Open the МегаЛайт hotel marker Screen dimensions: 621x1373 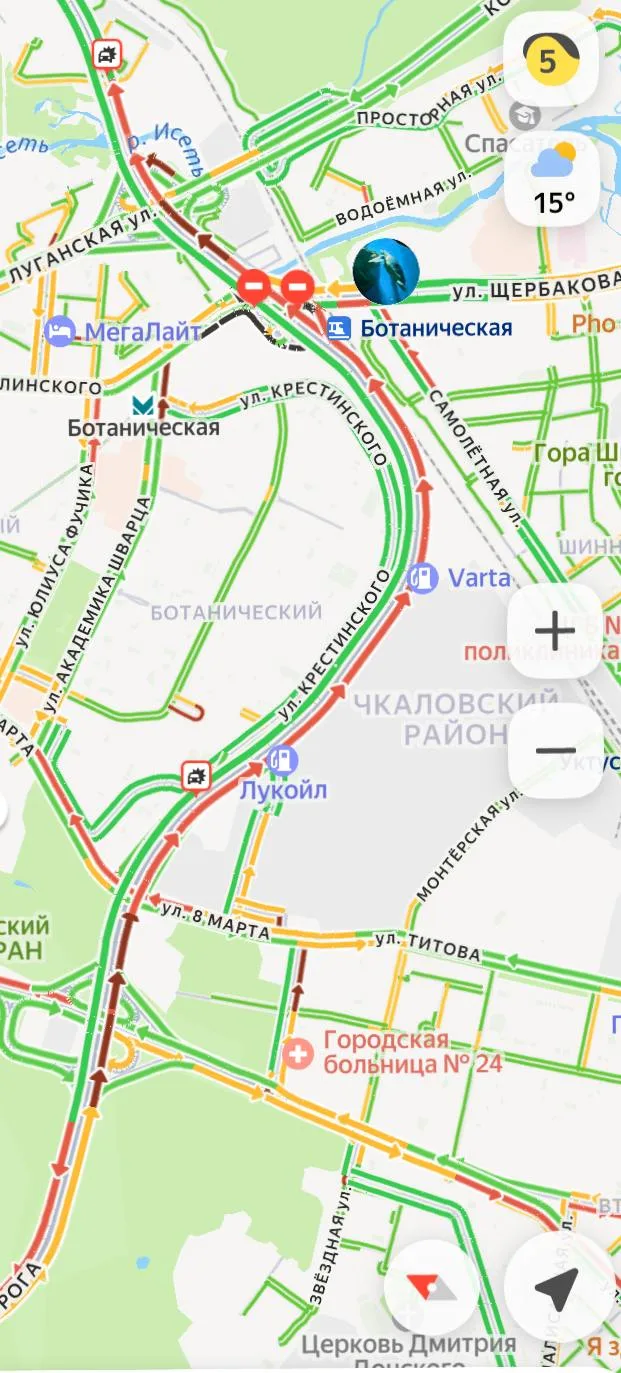coord(59,330)
